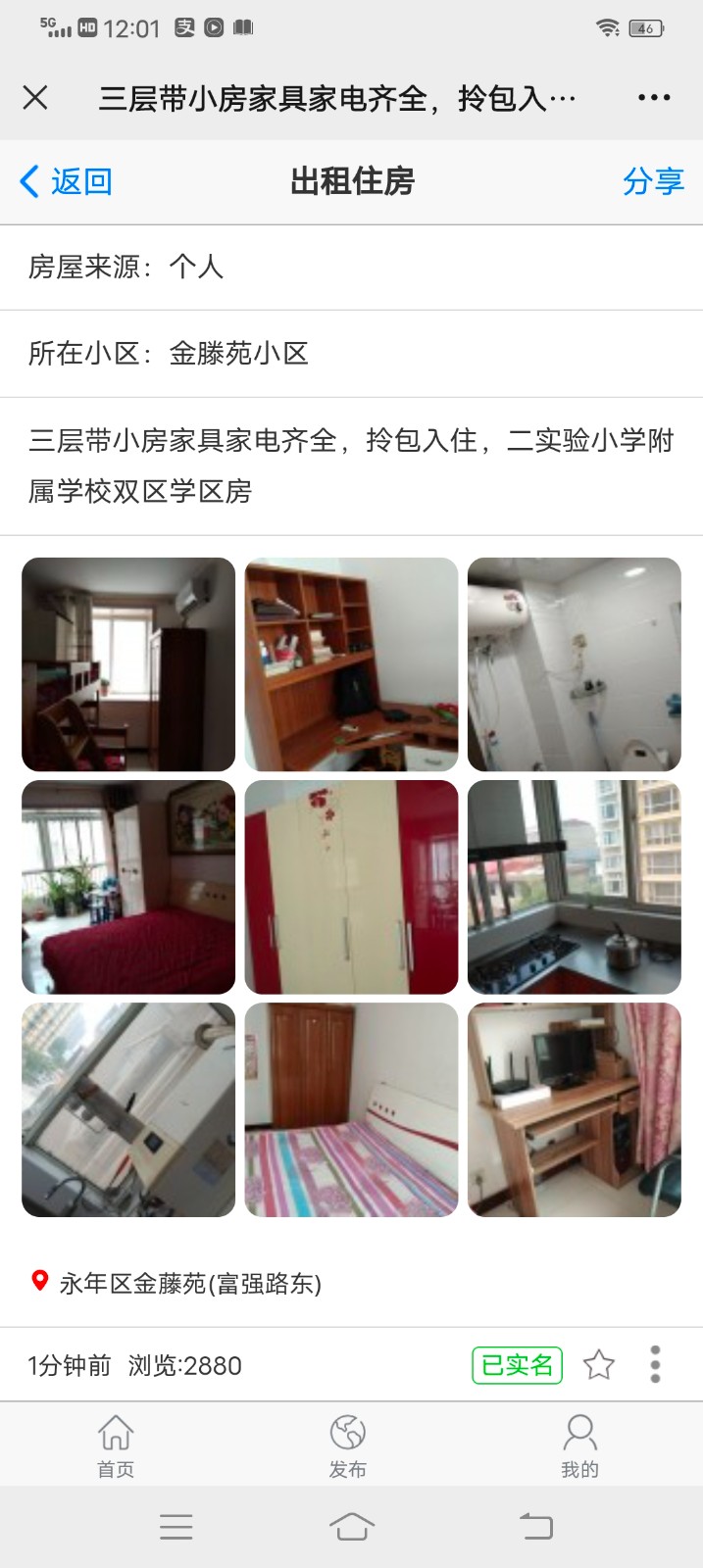Open vertical dots menu beside the star
The image size is (703, 1568).
[x=655, y=1364]
